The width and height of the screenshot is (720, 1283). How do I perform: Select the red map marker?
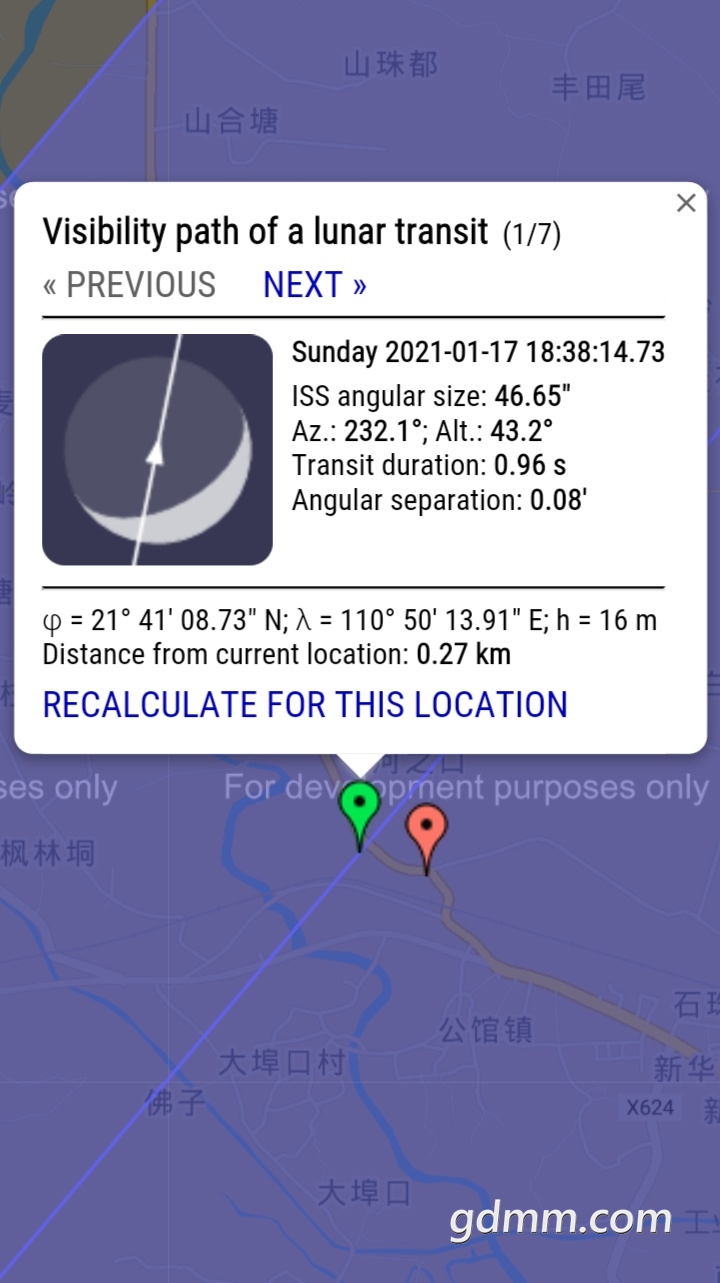tap(427, 829)
